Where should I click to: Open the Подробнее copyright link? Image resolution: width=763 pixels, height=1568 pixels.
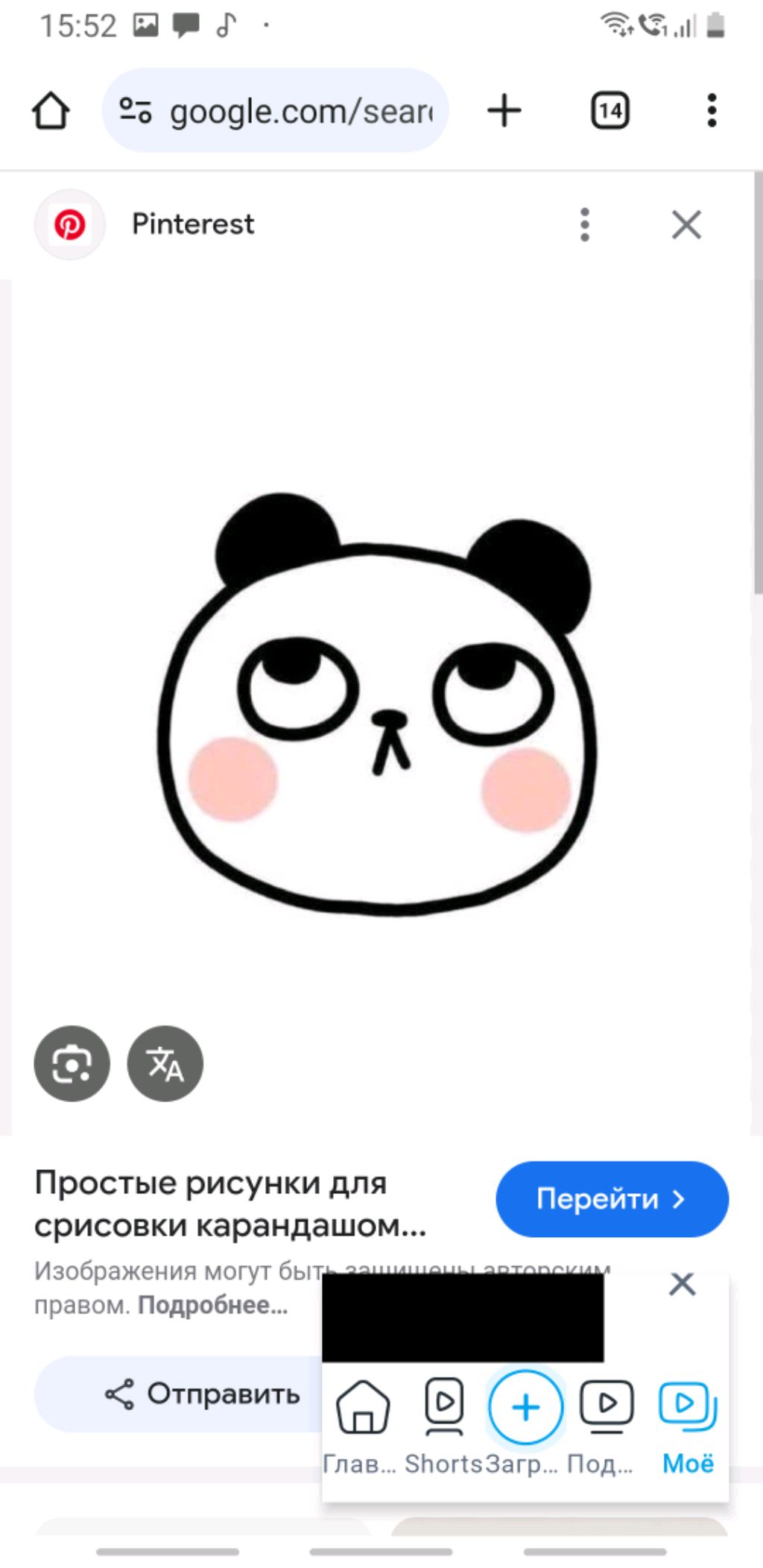click(x=212, y=1306)
